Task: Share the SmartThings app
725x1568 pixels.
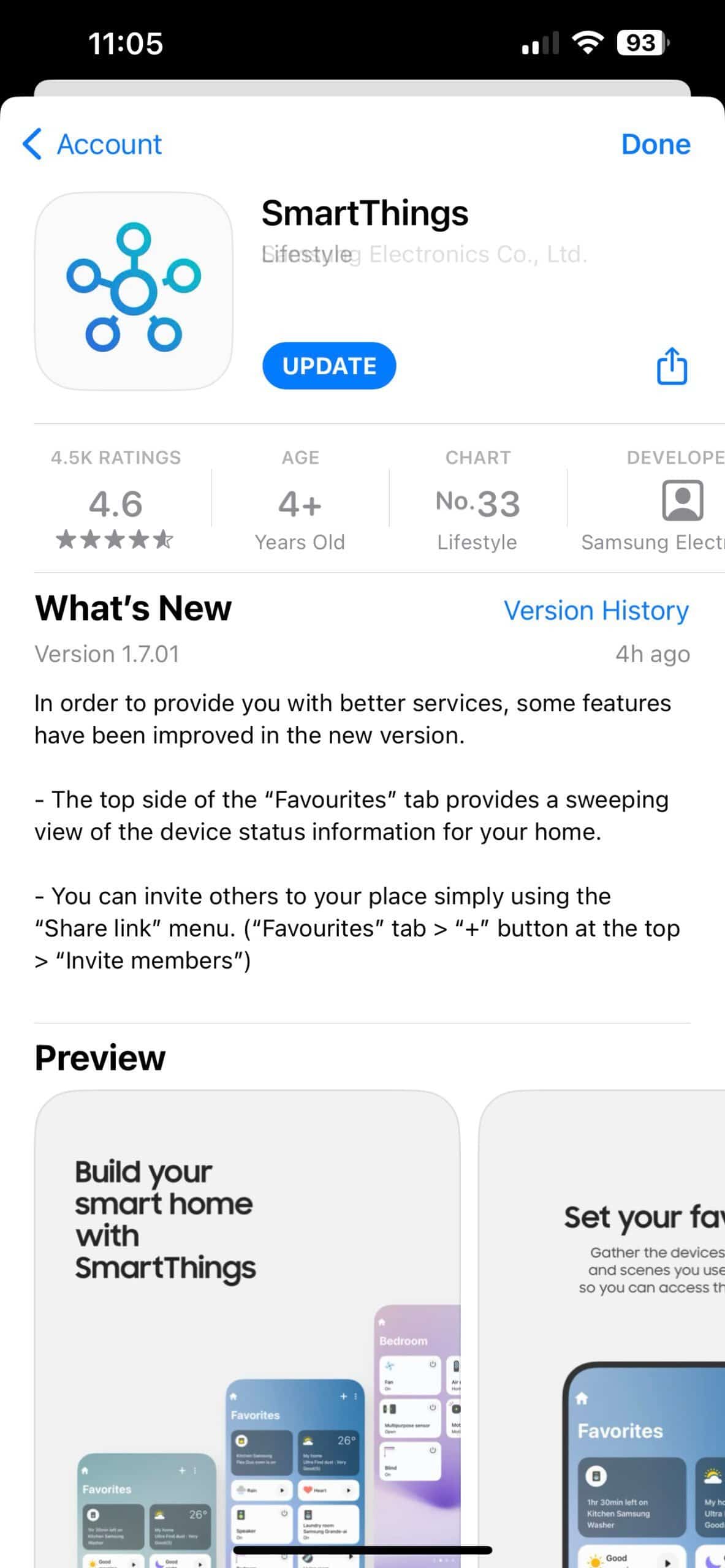Action: point(672,366)
